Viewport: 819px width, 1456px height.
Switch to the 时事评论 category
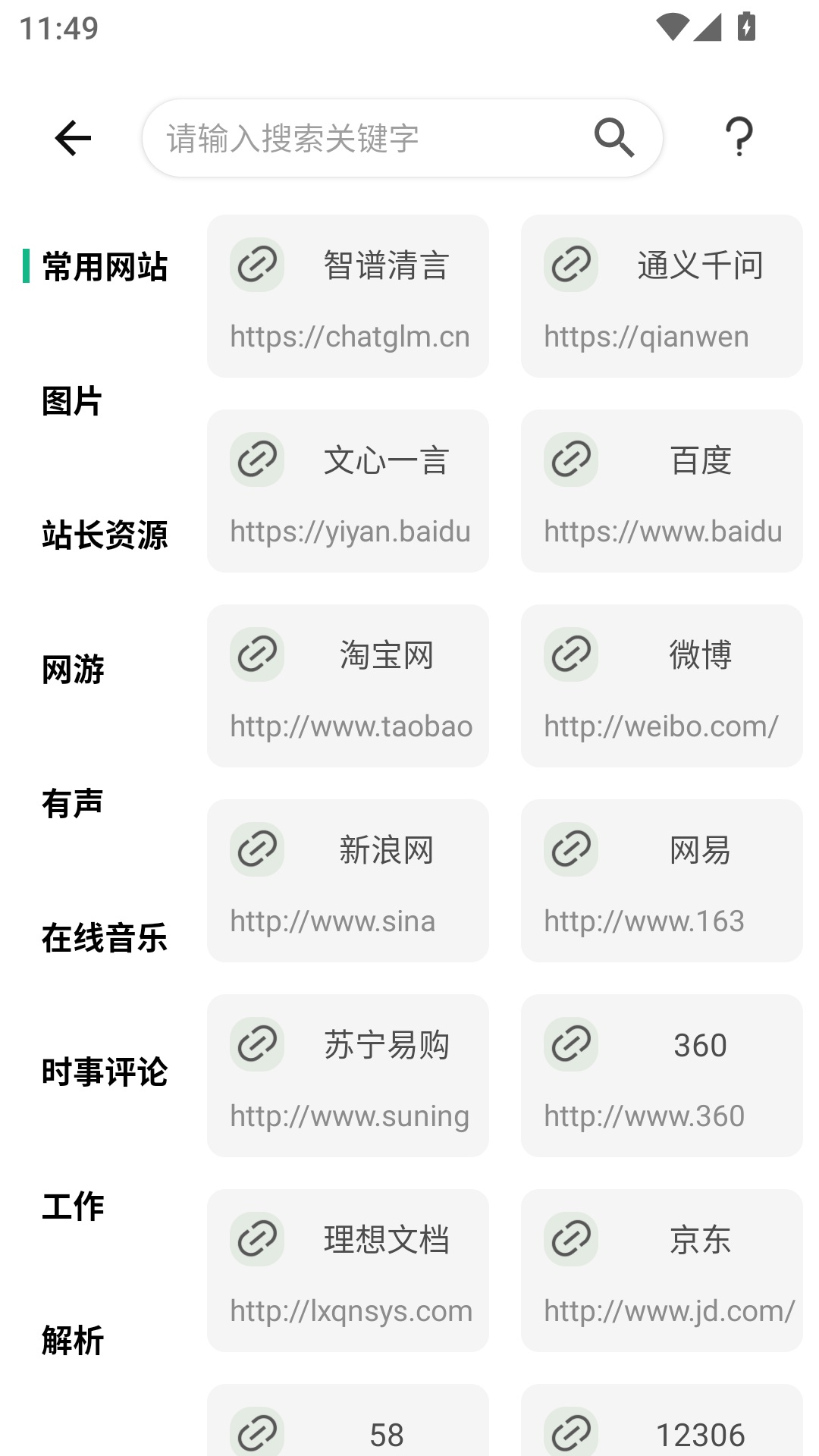coord(105,1072)
